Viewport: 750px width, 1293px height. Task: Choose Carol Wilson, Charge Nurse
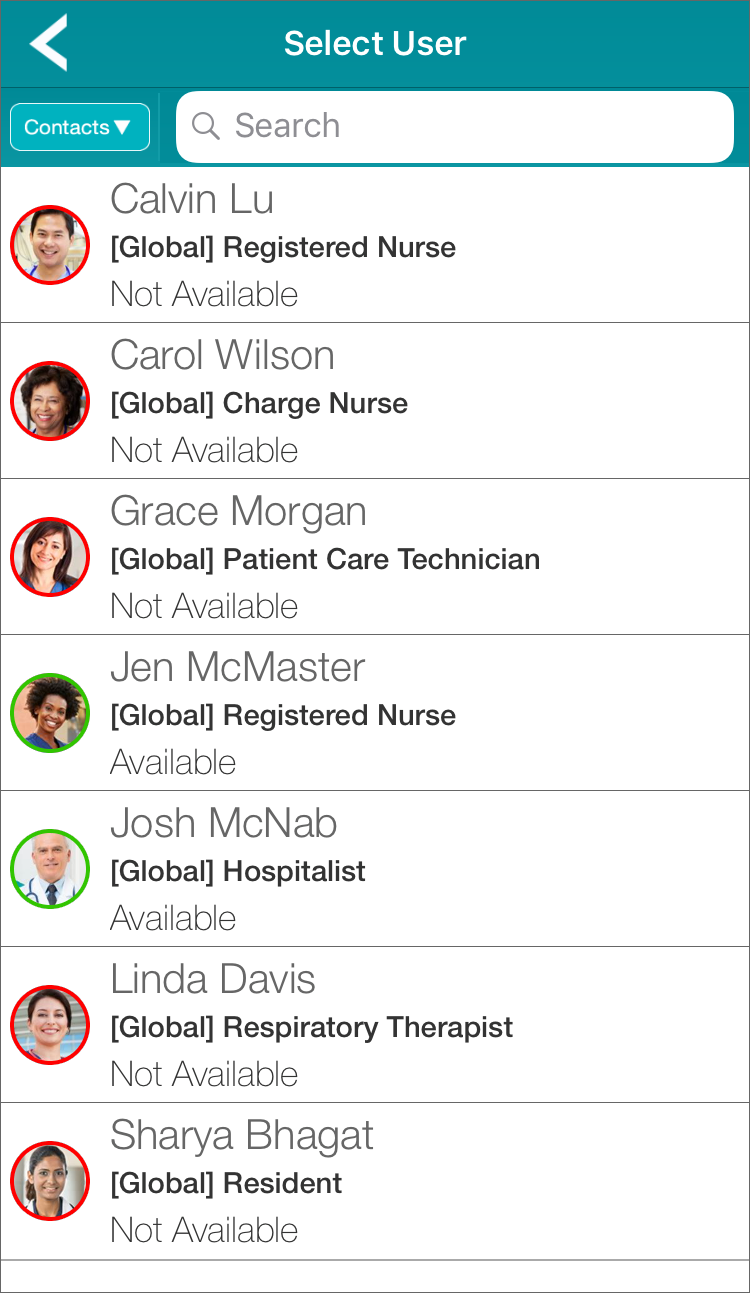coord(375,402)
